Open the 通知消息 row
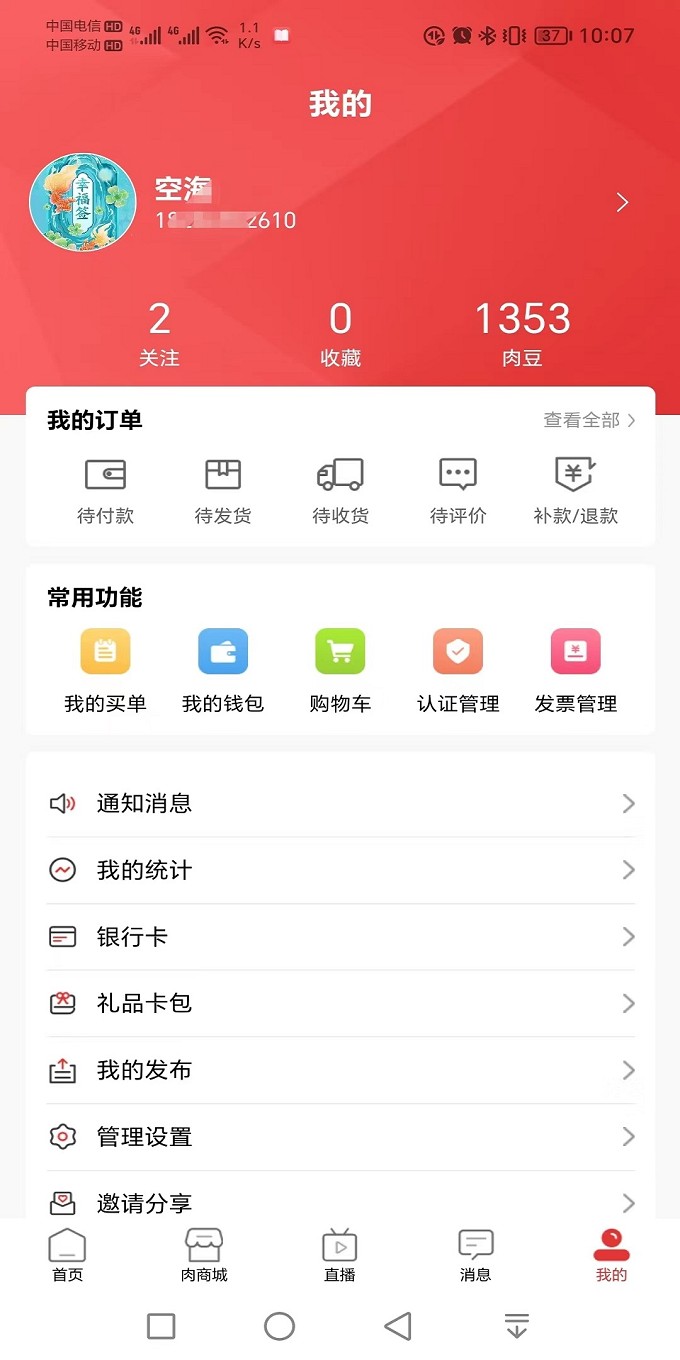 tap(340, 803)
